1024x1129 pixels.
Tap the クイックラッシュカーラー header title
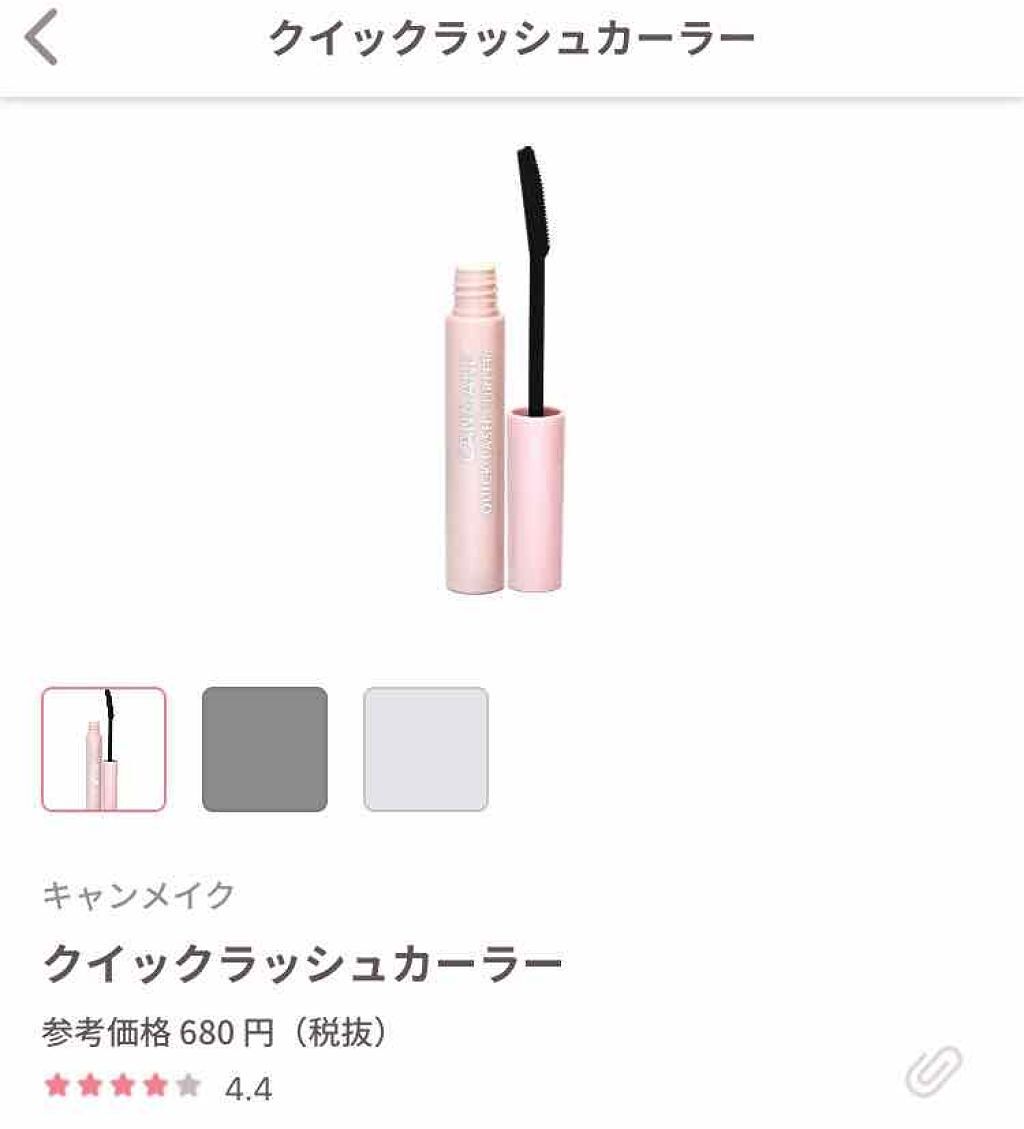(512, 37)
